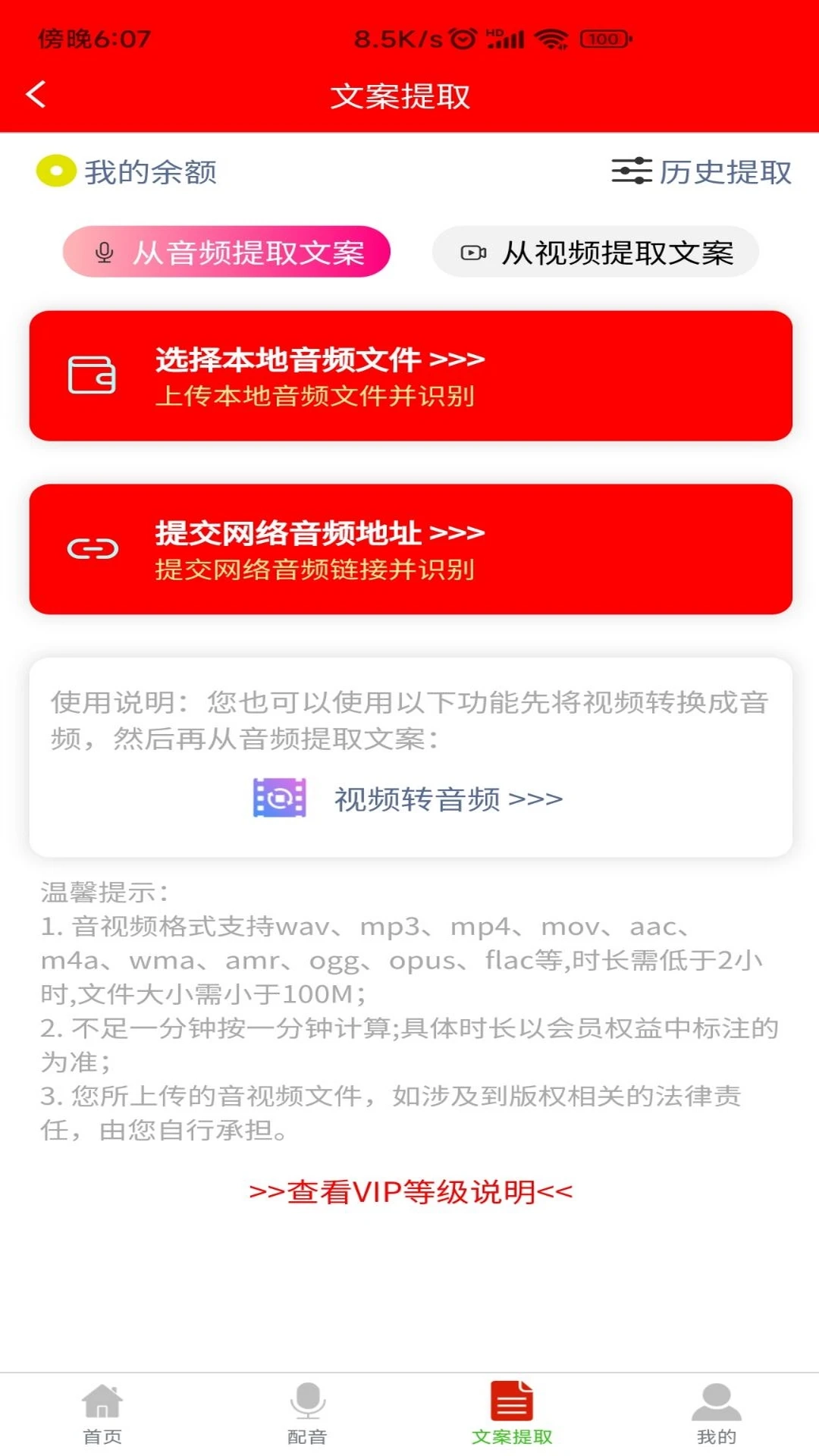Screen dimensions: 819x1456
Task: Click the microphone icon on the audio tab
Action: [x=105, y=254]
